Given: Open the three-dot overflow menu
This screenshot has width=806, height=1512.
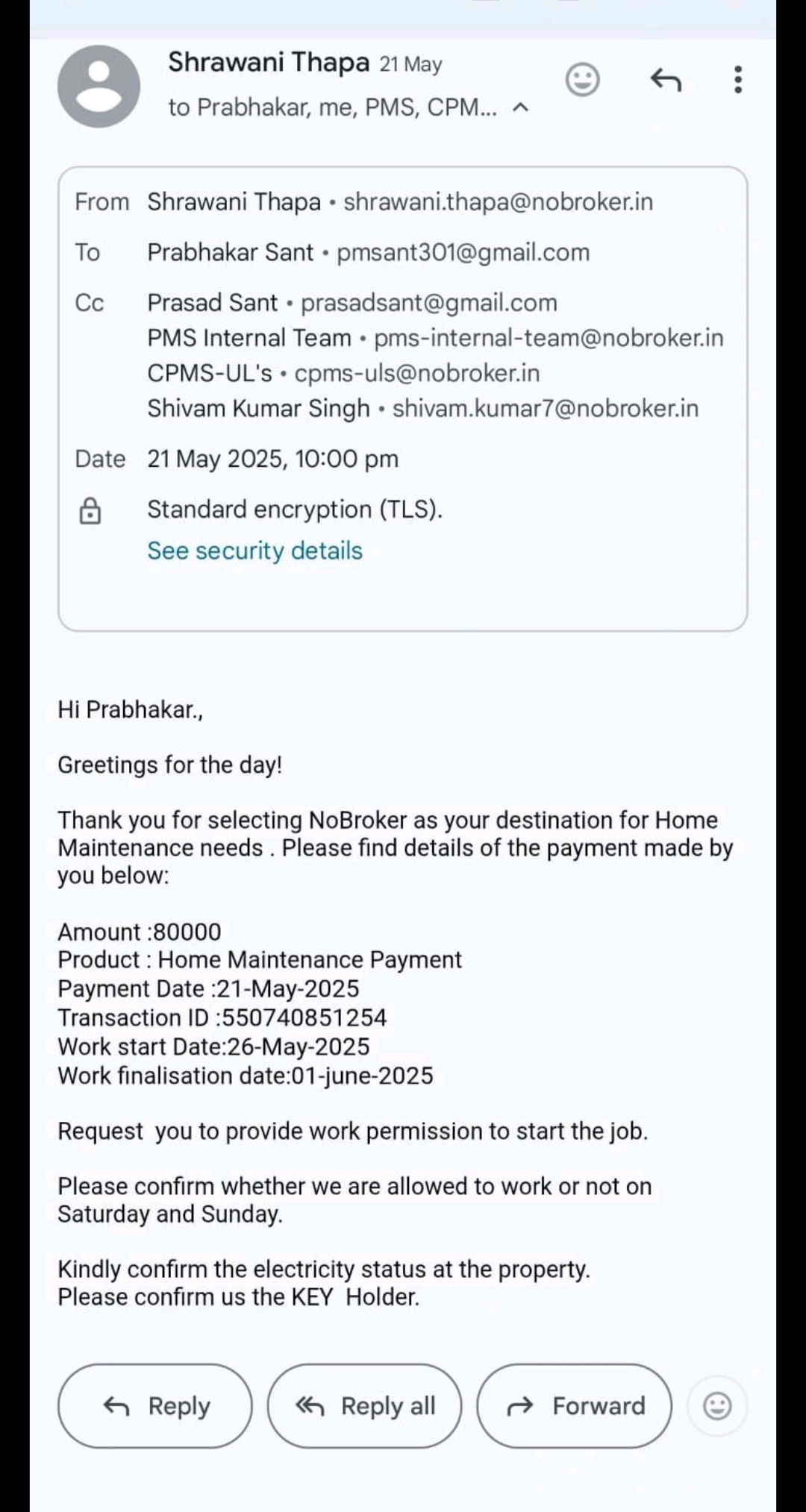Looking at the screenshot, I should pyautogui.click(x=737, y=79).
